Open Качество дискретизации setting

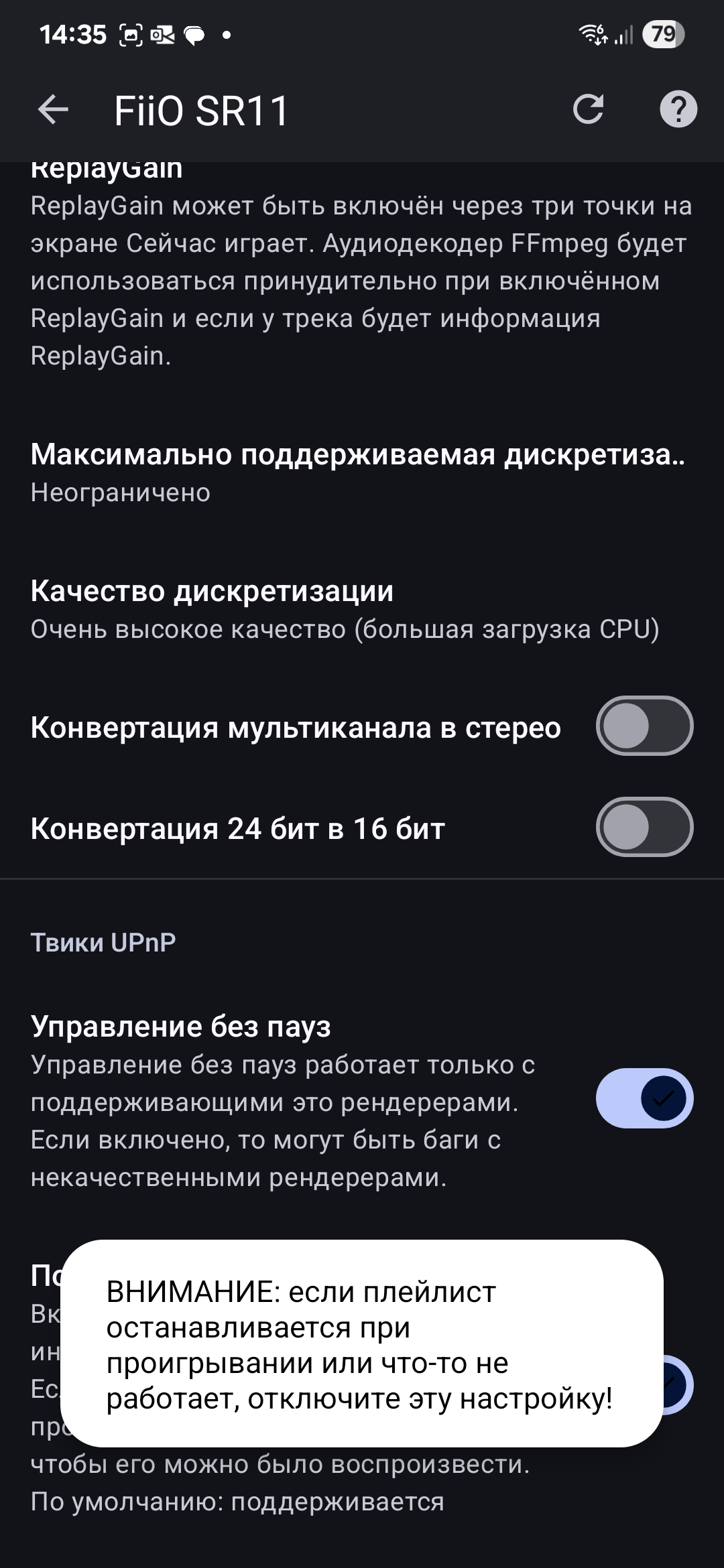[x=345, y=609]
